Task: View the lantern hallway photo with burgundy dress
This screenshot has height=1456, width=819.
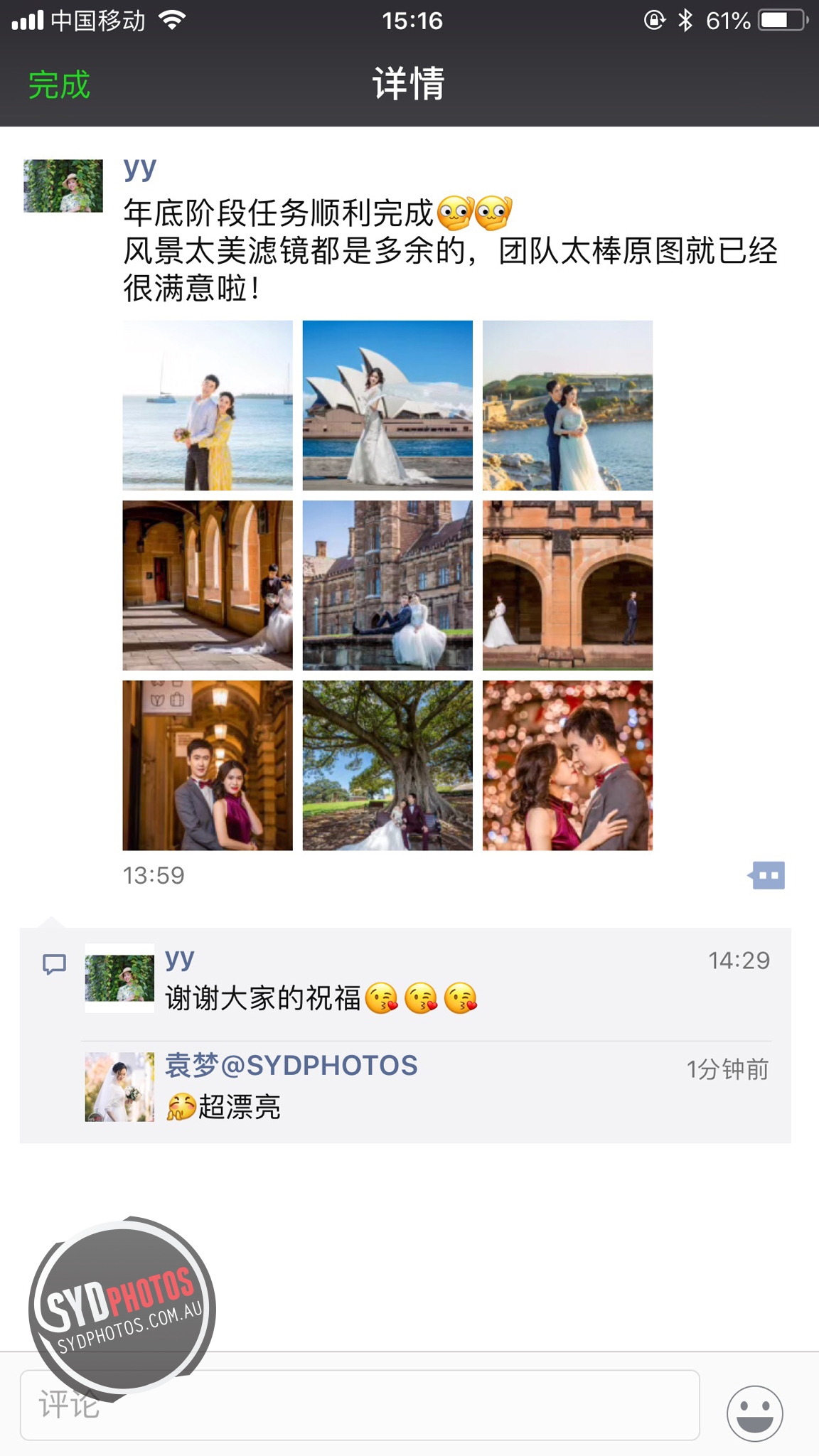Action: coord(208,765)
